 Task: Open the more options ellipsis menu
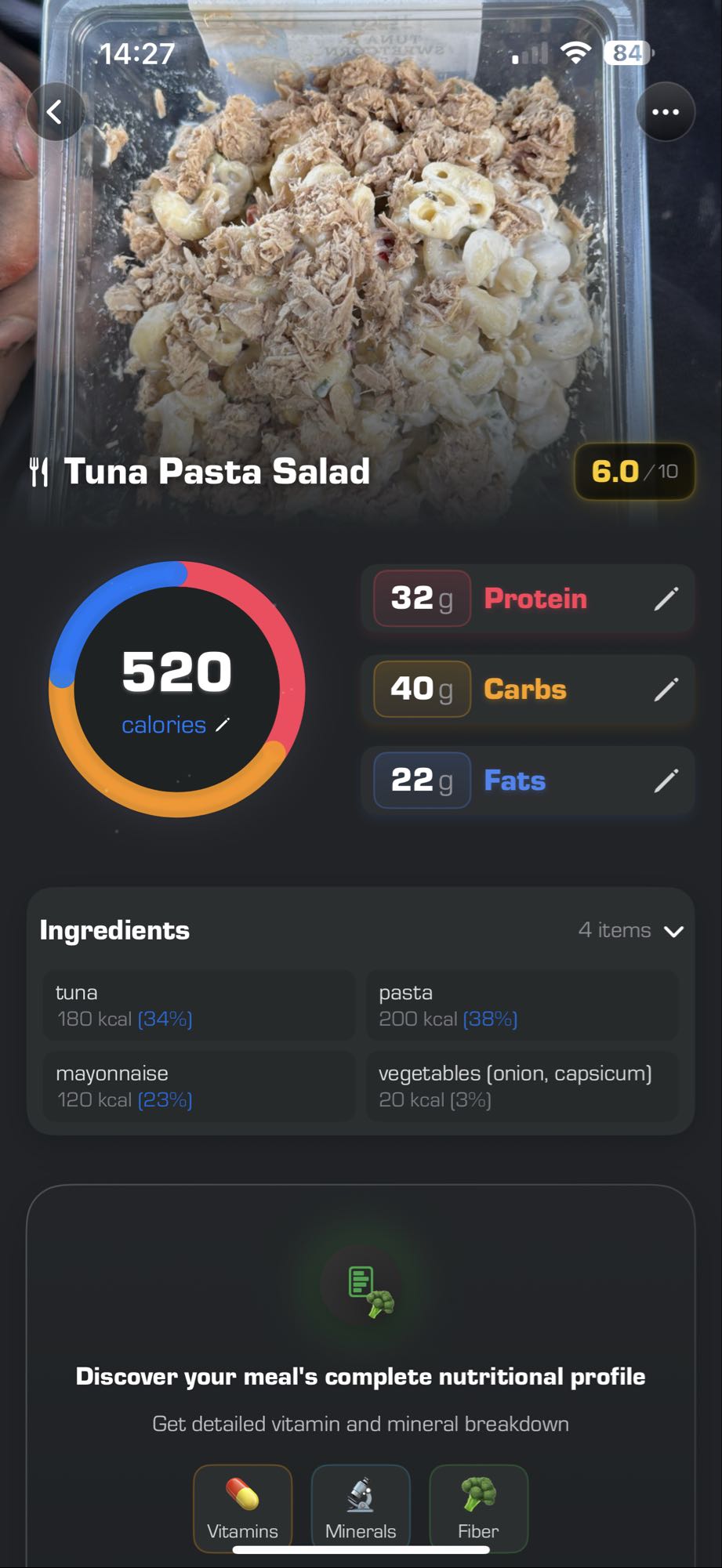[x=666, y=111]
